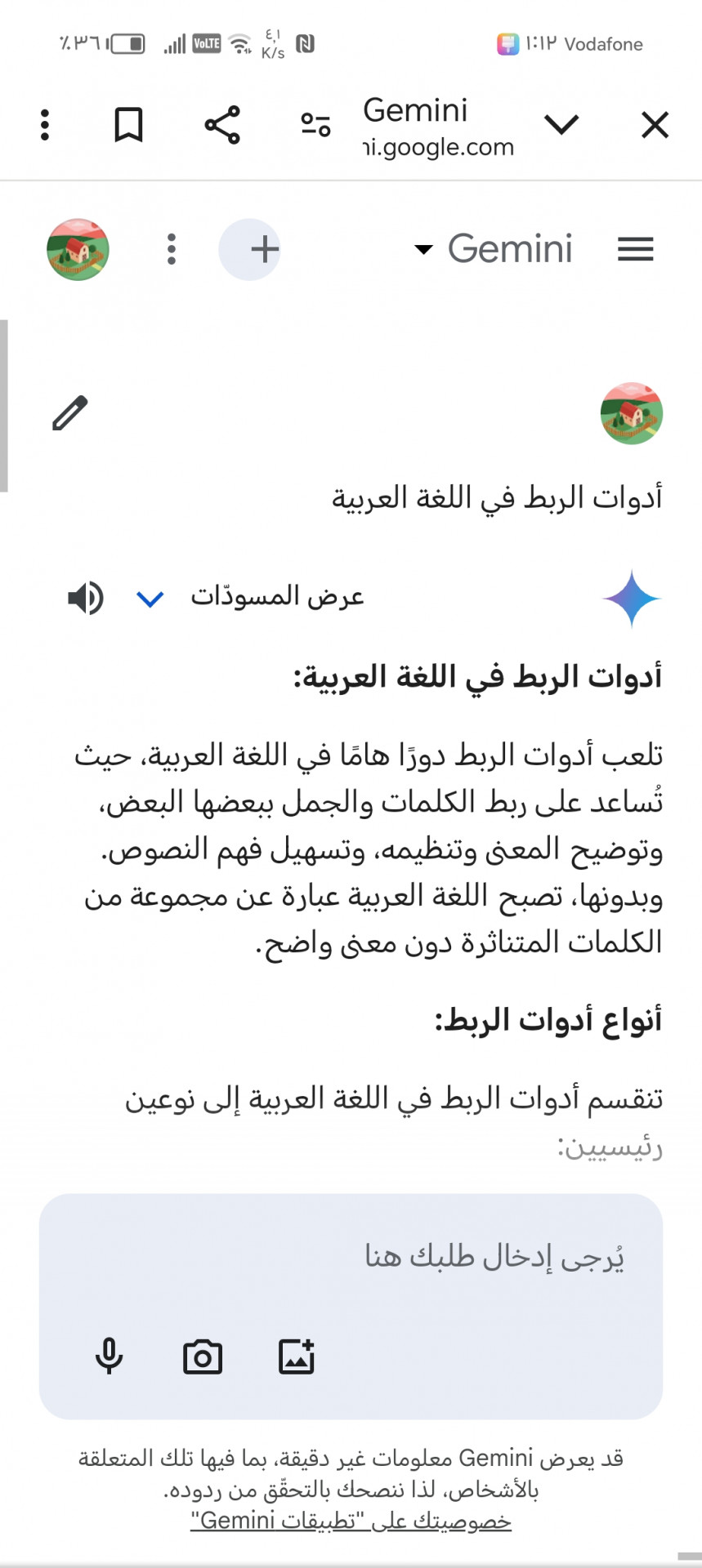Viewport: 702px width, 1568px height.
Task: Open the browser overflow menu
Action: 45,125
